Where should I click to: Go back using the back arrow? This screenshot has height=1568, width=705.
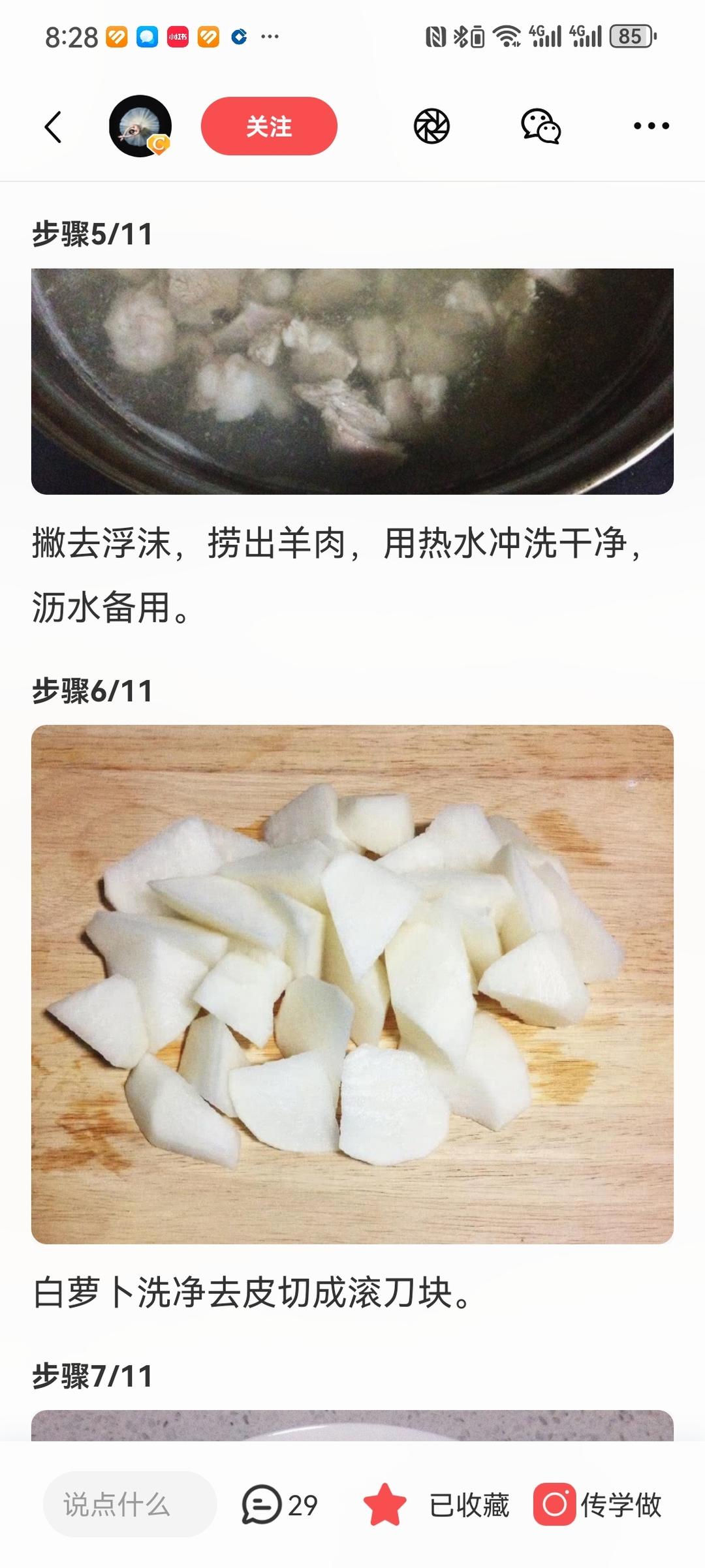click(x=54, y=127)
